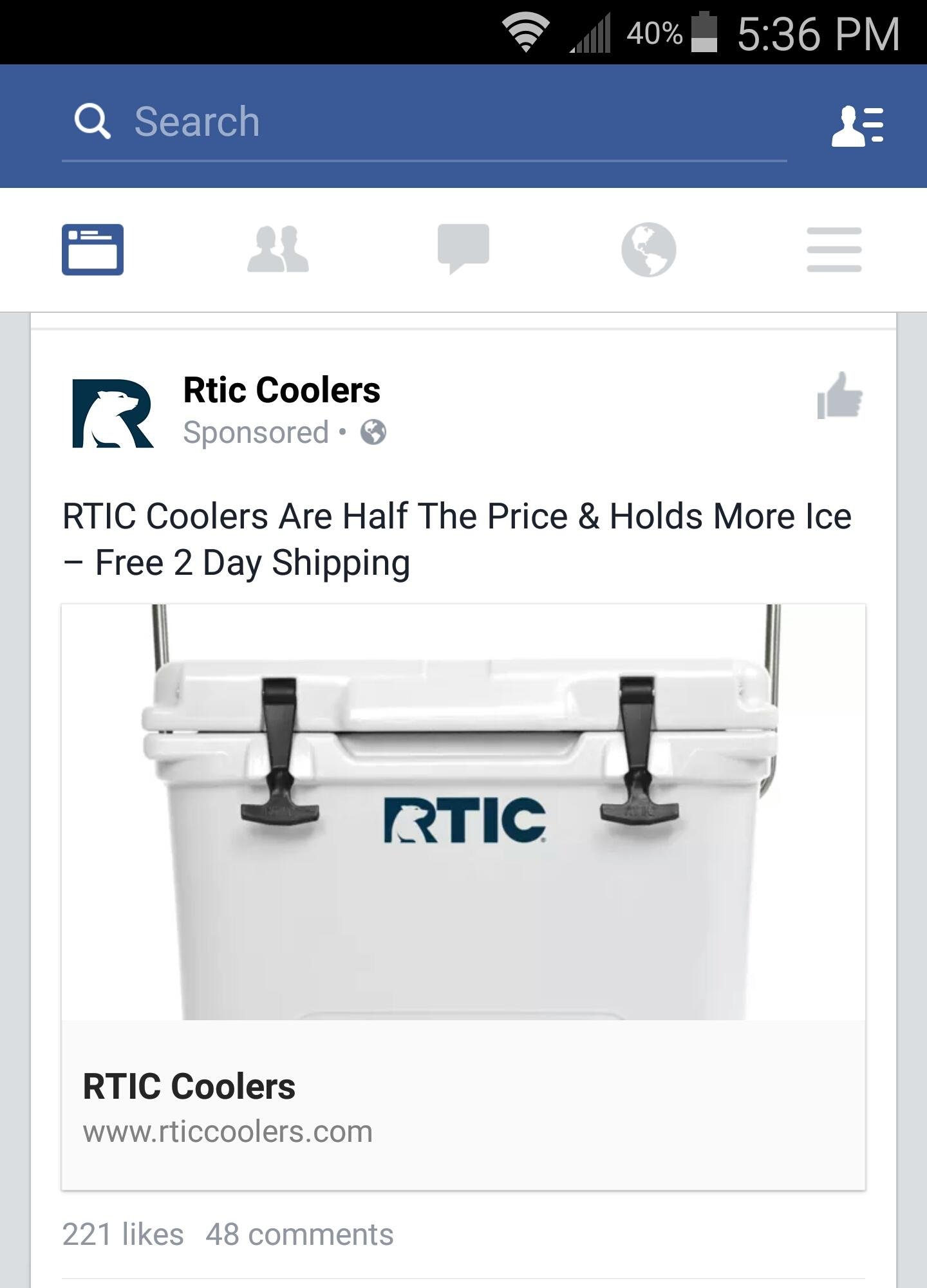Image resolution: width=927 pixels, height=1288 pixels.
Task: Open the Messages tab
Action: (464, 249)
